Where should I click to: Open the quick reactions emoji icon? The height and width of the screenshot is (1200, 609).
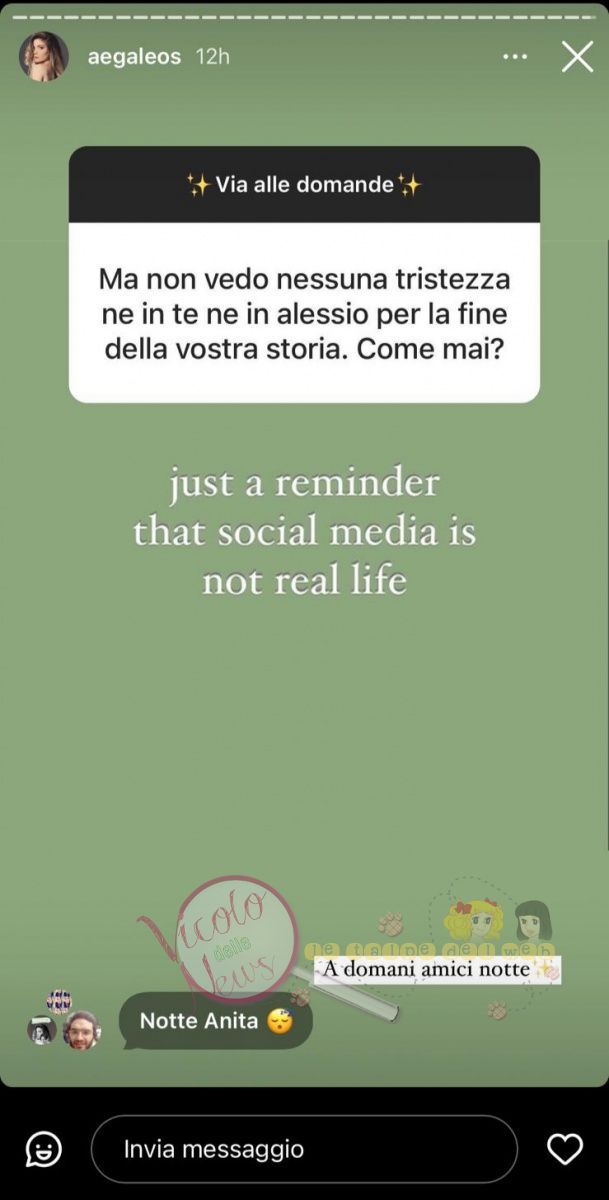pyautogui.click(x=44, y=1149)
